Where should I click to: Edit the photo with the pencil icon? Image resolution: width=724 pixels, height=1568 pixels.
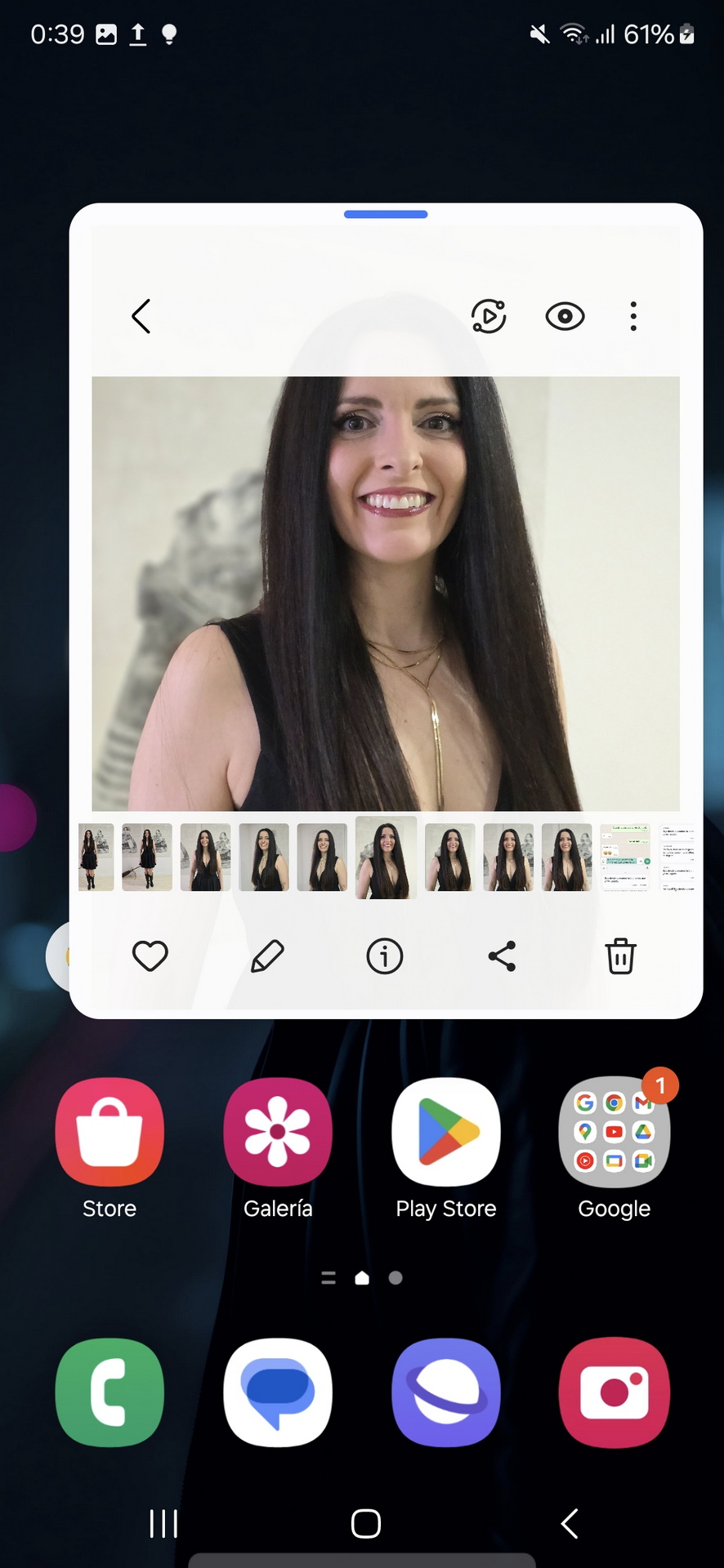pyautogui.click(x=267, y=956)
